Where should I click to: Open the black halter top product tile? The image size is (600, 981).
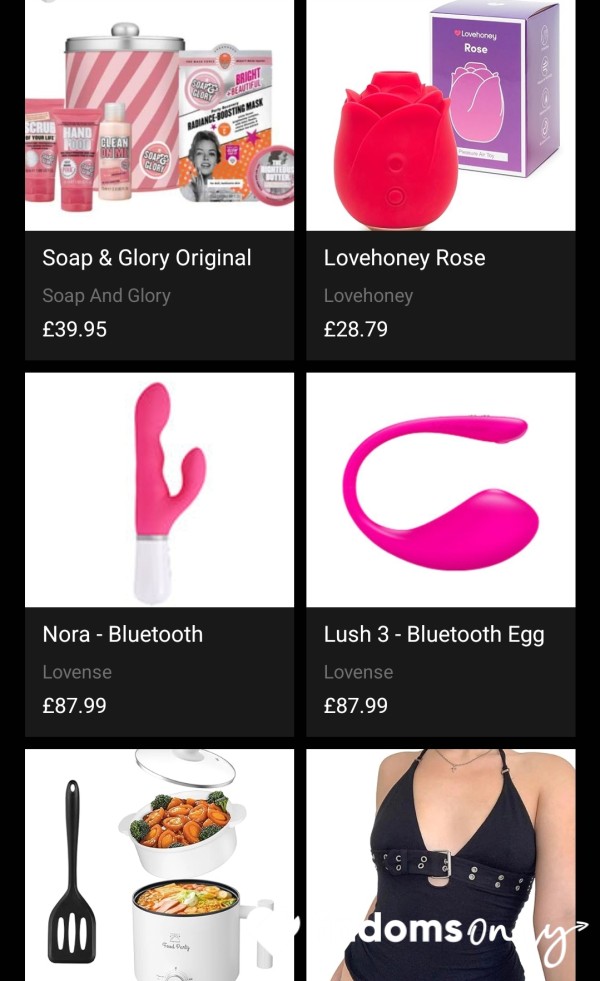coord(440,865)
